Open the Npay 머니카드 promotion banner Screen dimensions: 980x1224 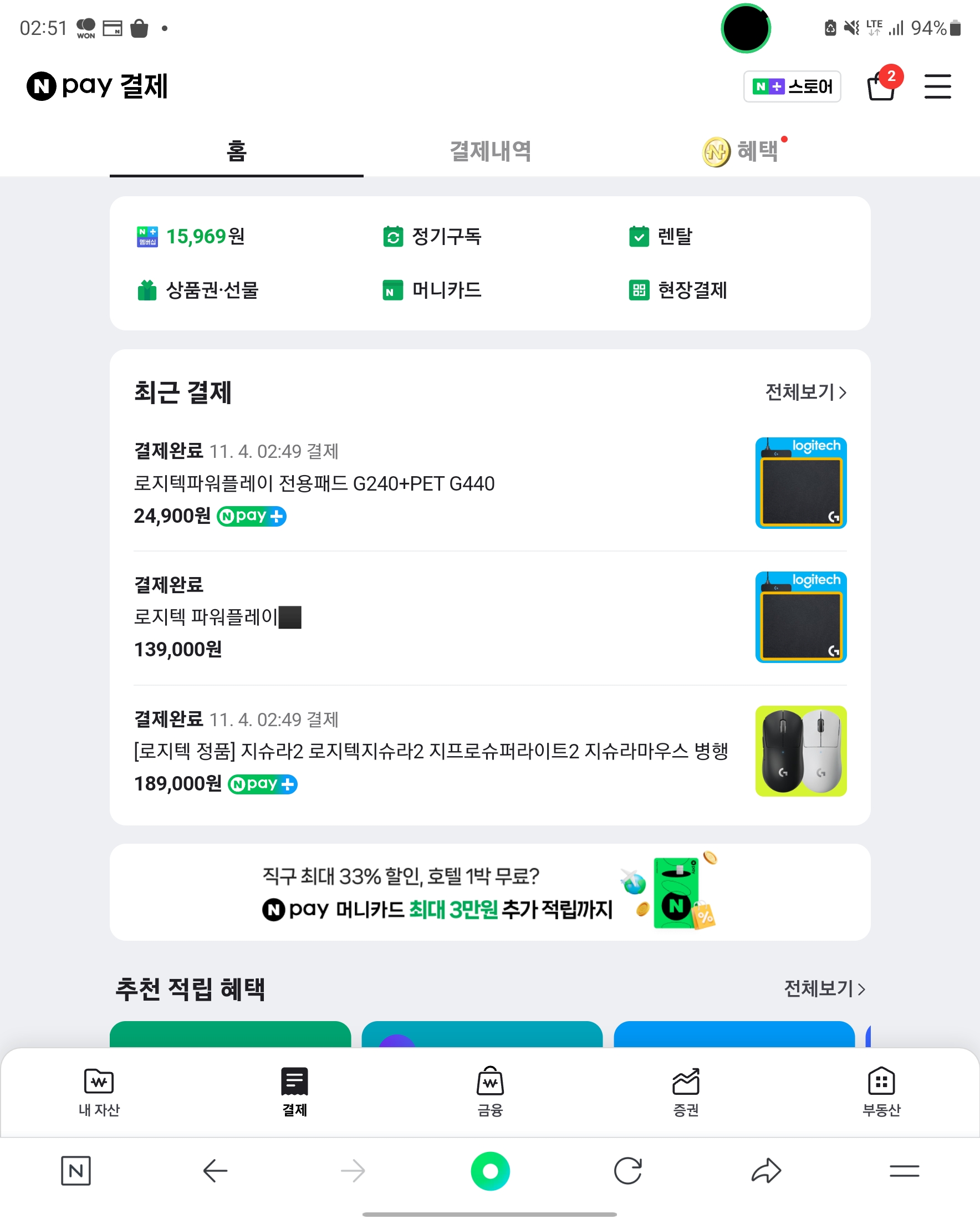[x=489, y=892]
